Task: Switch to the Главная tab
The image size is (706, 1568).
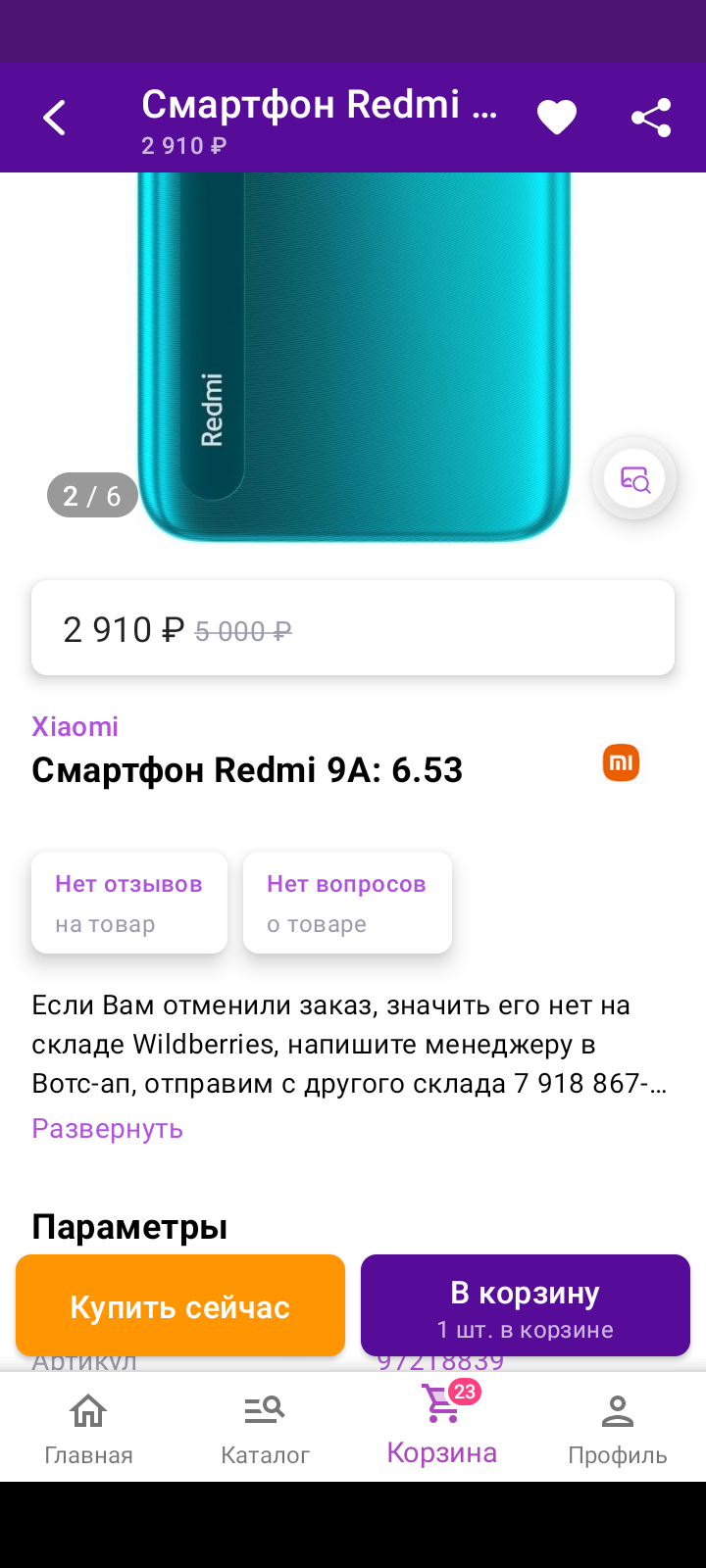Action: tap(88, 1428)
